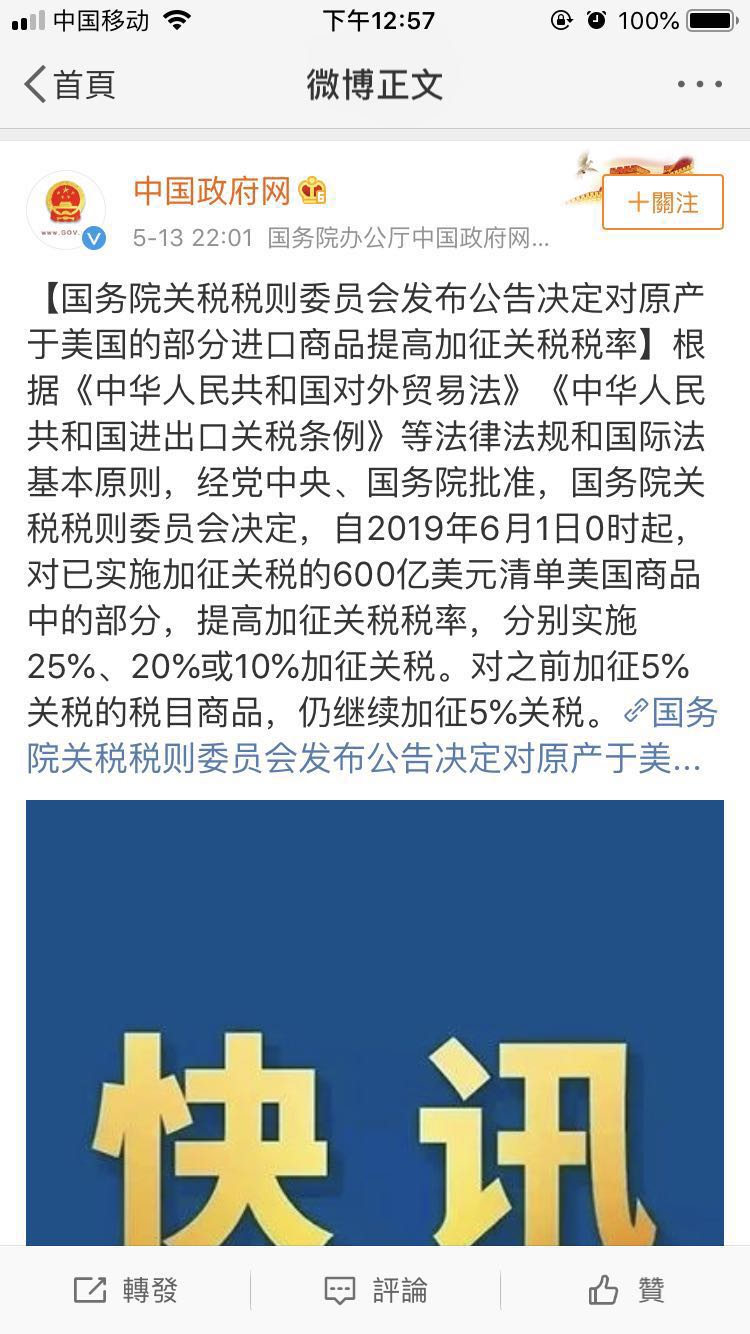Like this post with 讚
Image resolution: width=750 pixels, height=1334 pixels.
[626, 1290]
